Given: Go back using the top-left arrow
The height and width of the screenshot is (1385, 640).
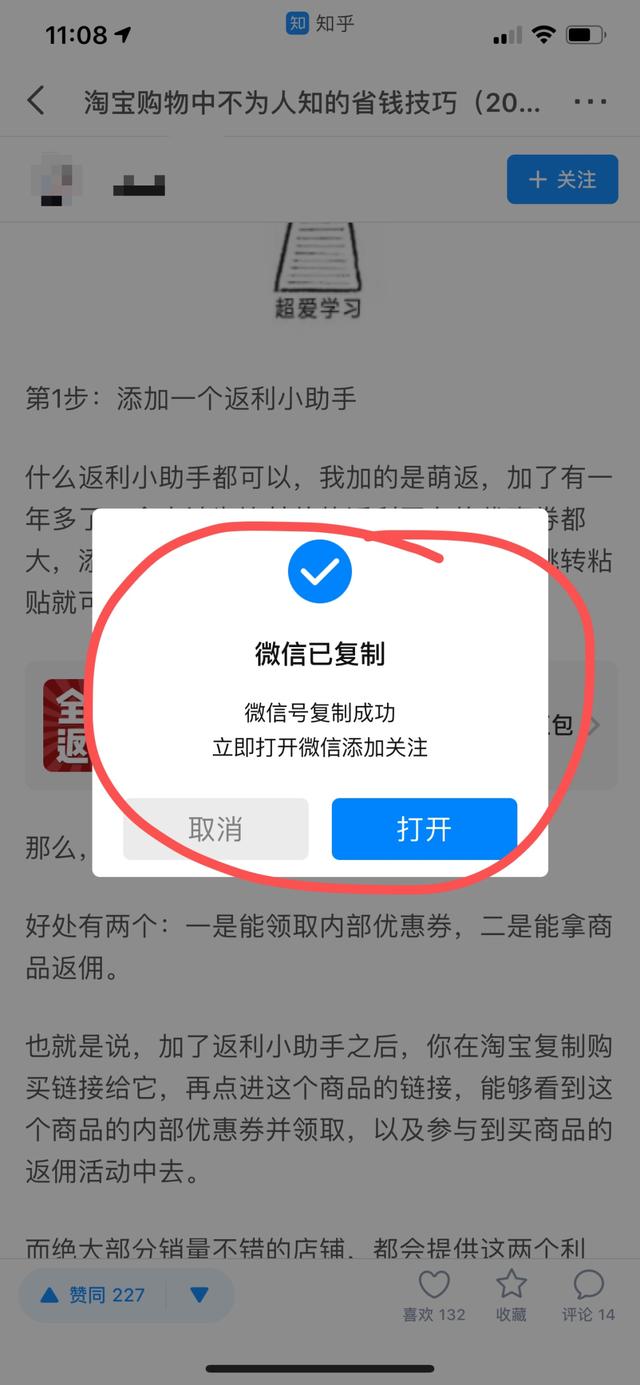Looking at the screenshot, I should [x=36, y=101].
